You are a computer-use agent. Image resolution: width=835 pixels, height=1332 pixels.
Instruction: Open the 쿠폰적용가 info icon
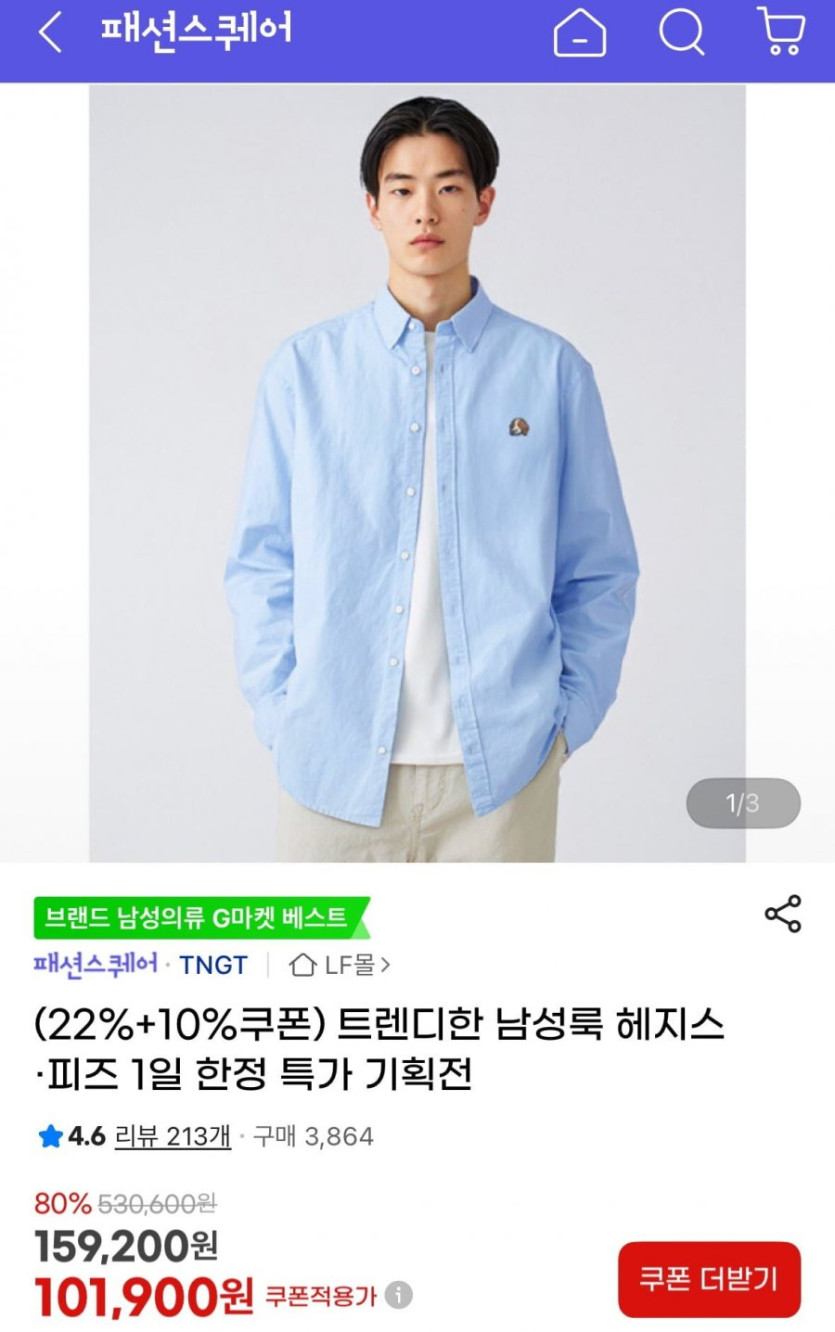pyautogui.click(x=398, y=1296)
